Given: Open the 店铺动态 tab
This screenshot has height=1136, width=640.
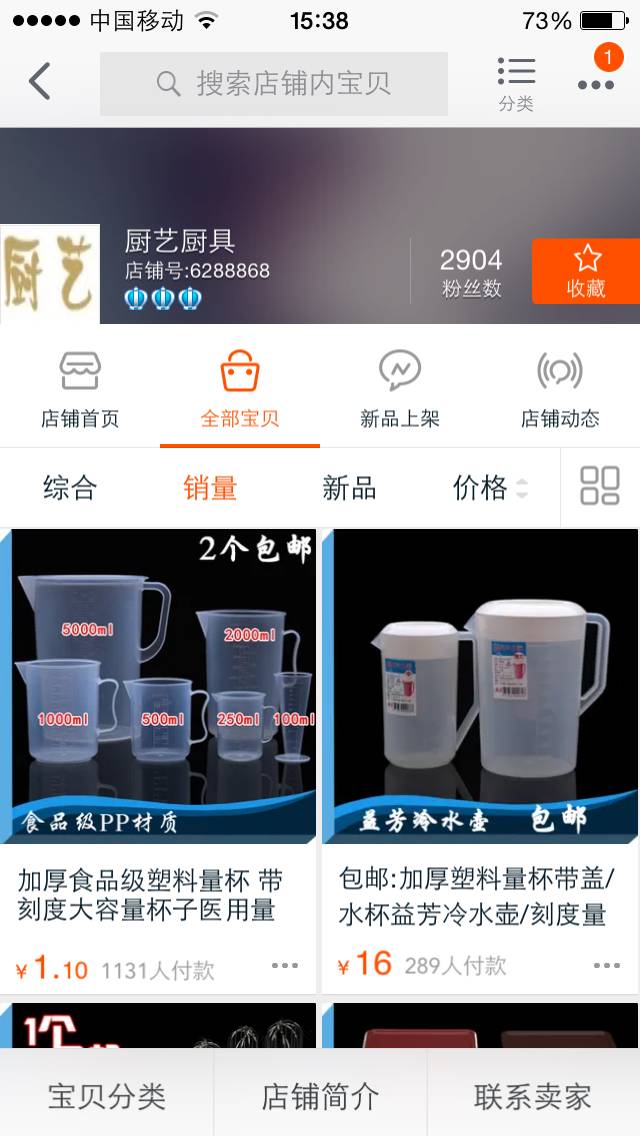Looking at the screenshot, I should (x=560, y=390).
